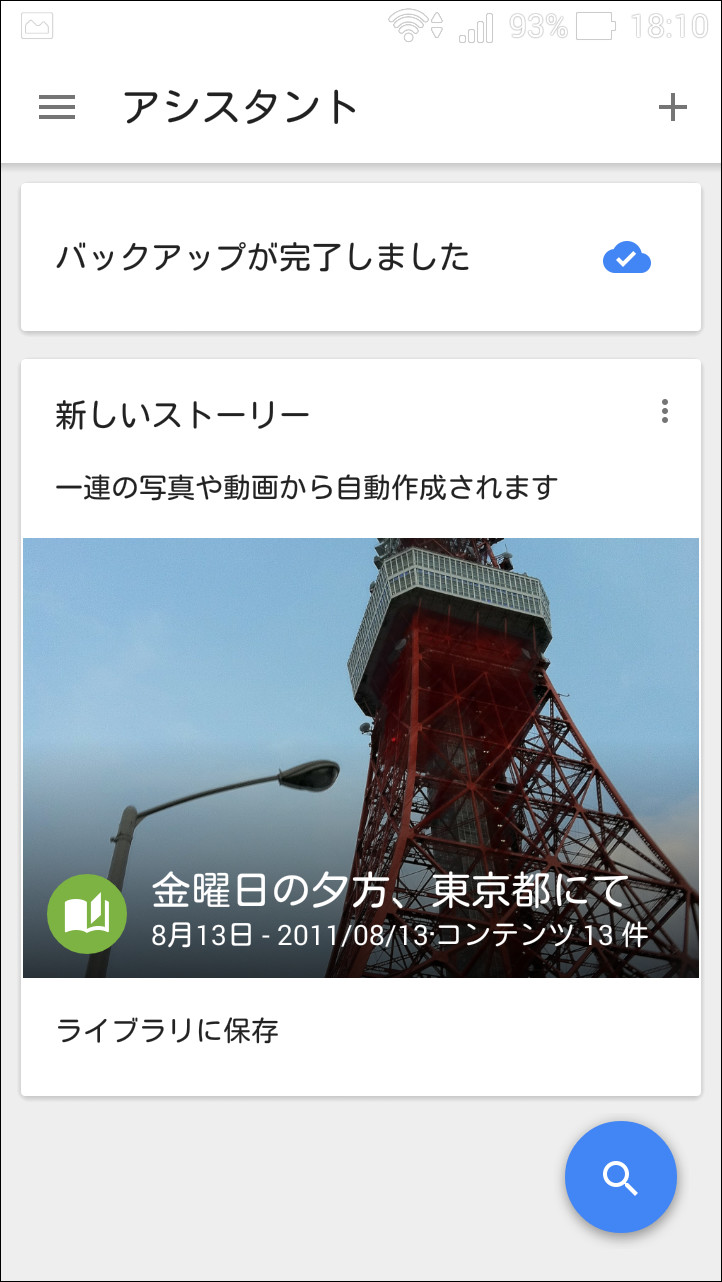Open search with the blue magnifier button

click(620, 1177)
